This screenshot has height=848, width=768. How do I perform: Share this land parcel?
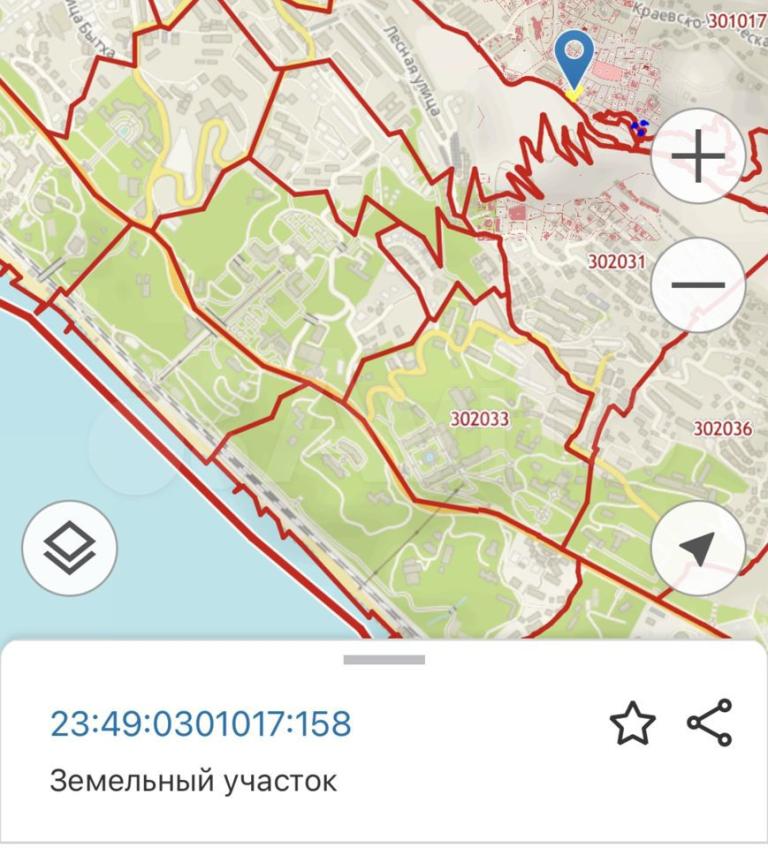click(710, 723)
